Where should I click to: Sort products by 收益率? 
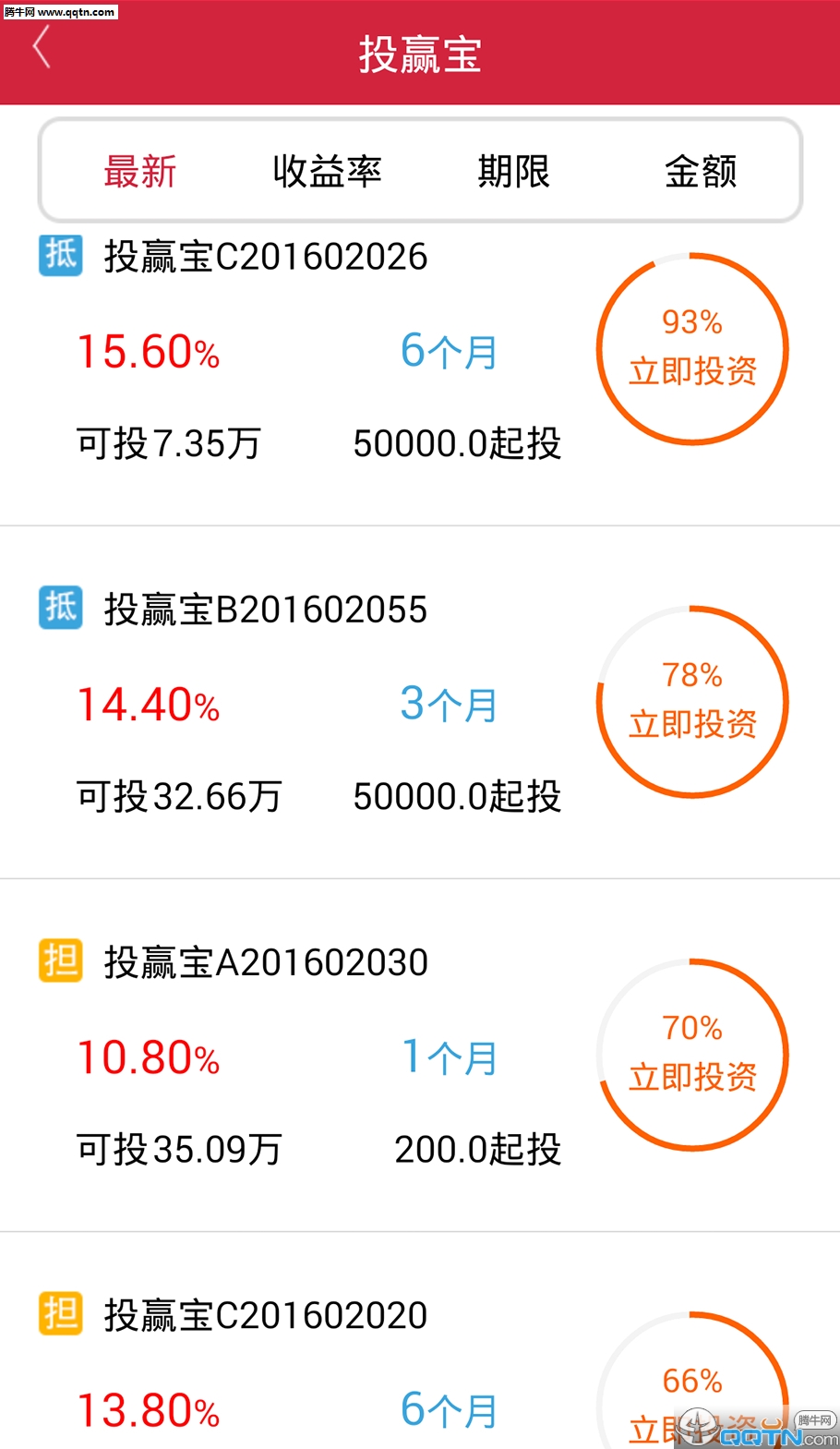coord(327,172)
